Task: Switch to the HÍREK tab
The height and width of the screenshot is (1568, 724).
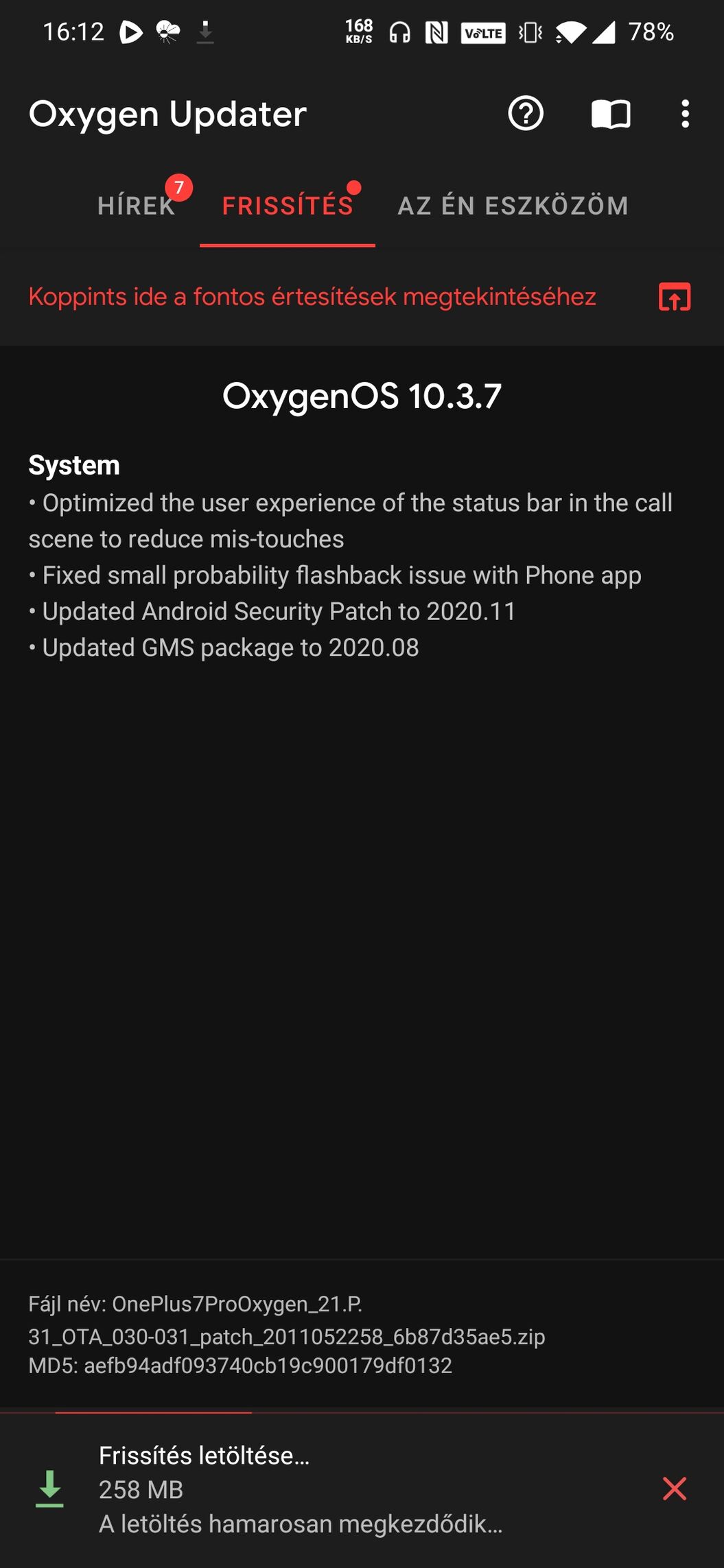Action: click(137, 206)
